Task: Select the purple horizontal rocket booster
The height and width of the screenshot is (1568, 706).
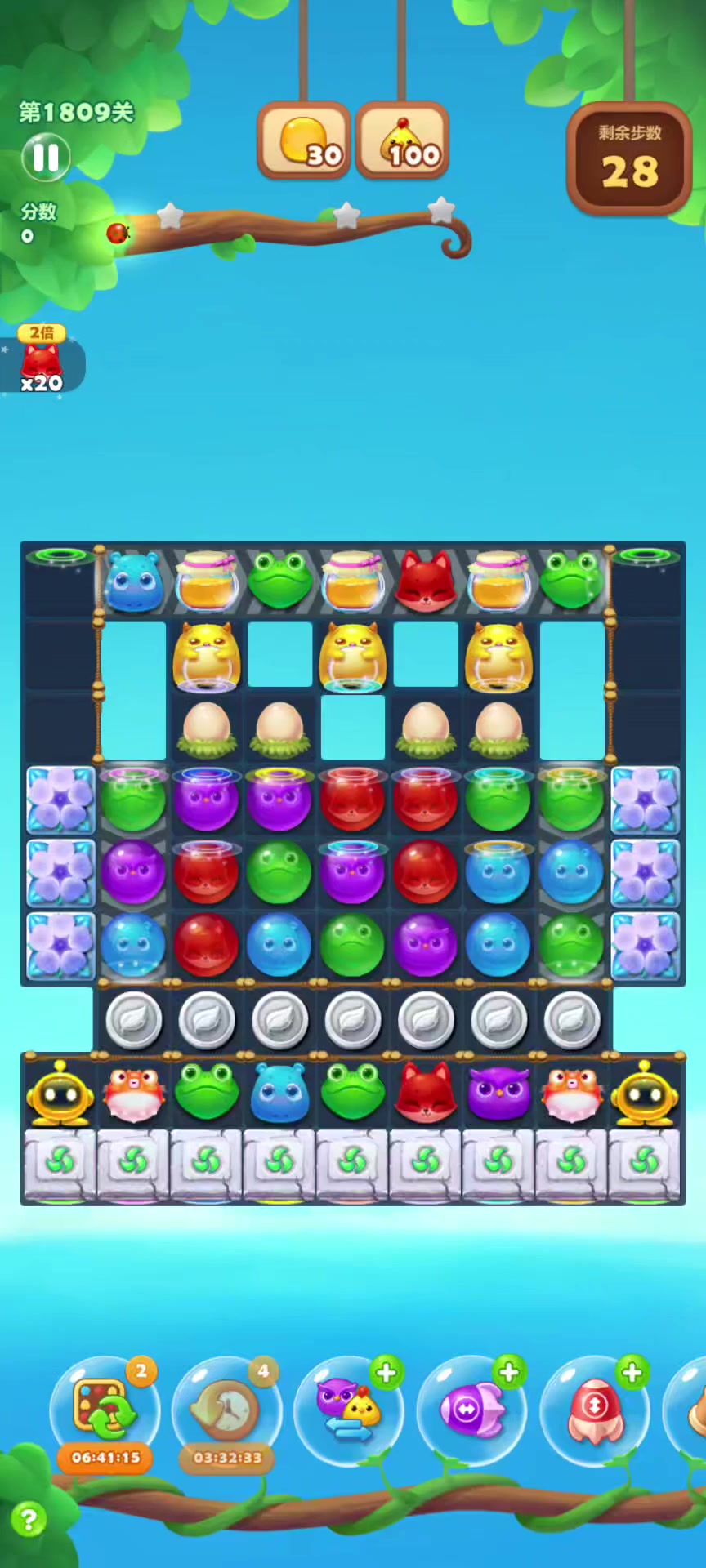Action: point(471,1409)
